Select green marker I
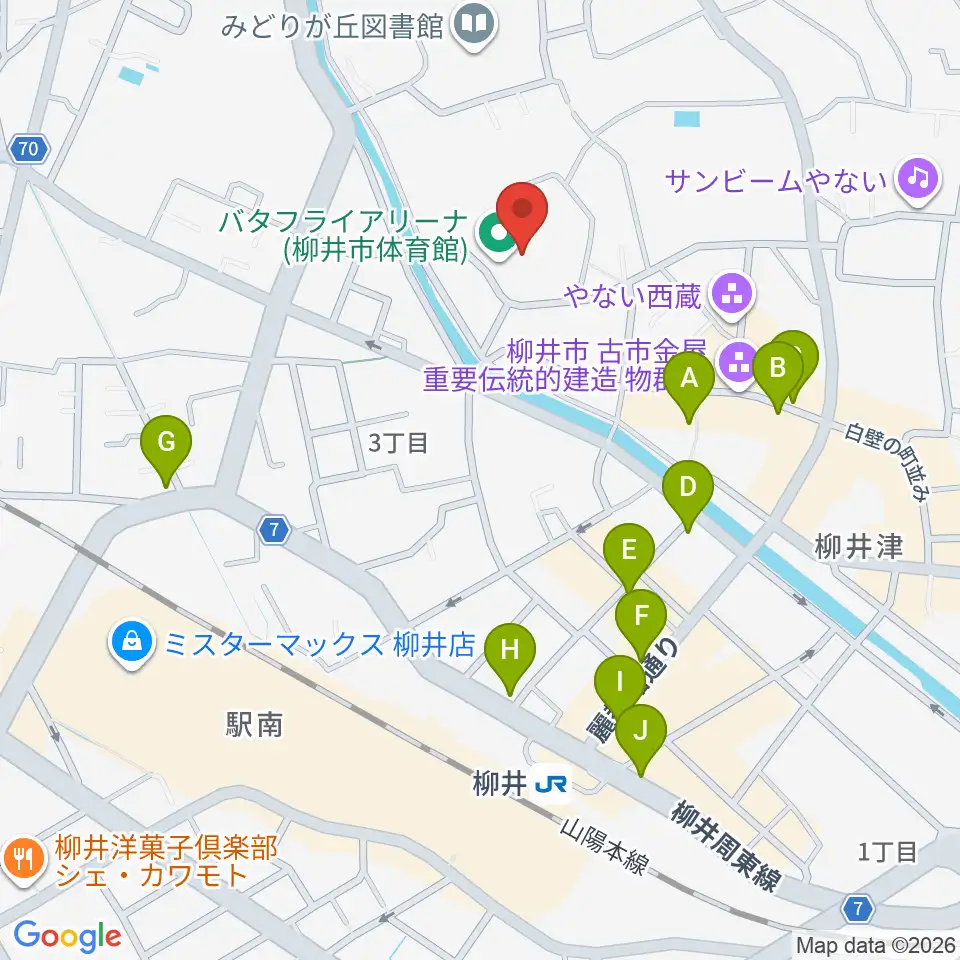Screen dimensions: 960x960 click(620, 686)
